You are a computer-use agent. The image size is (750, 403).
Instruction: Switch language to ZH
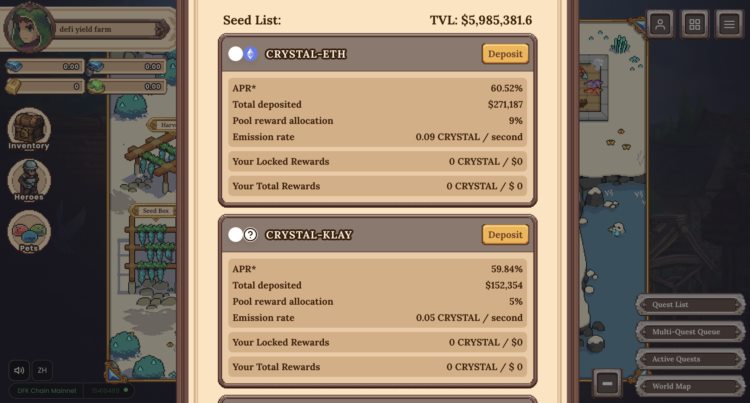point(42,369)
